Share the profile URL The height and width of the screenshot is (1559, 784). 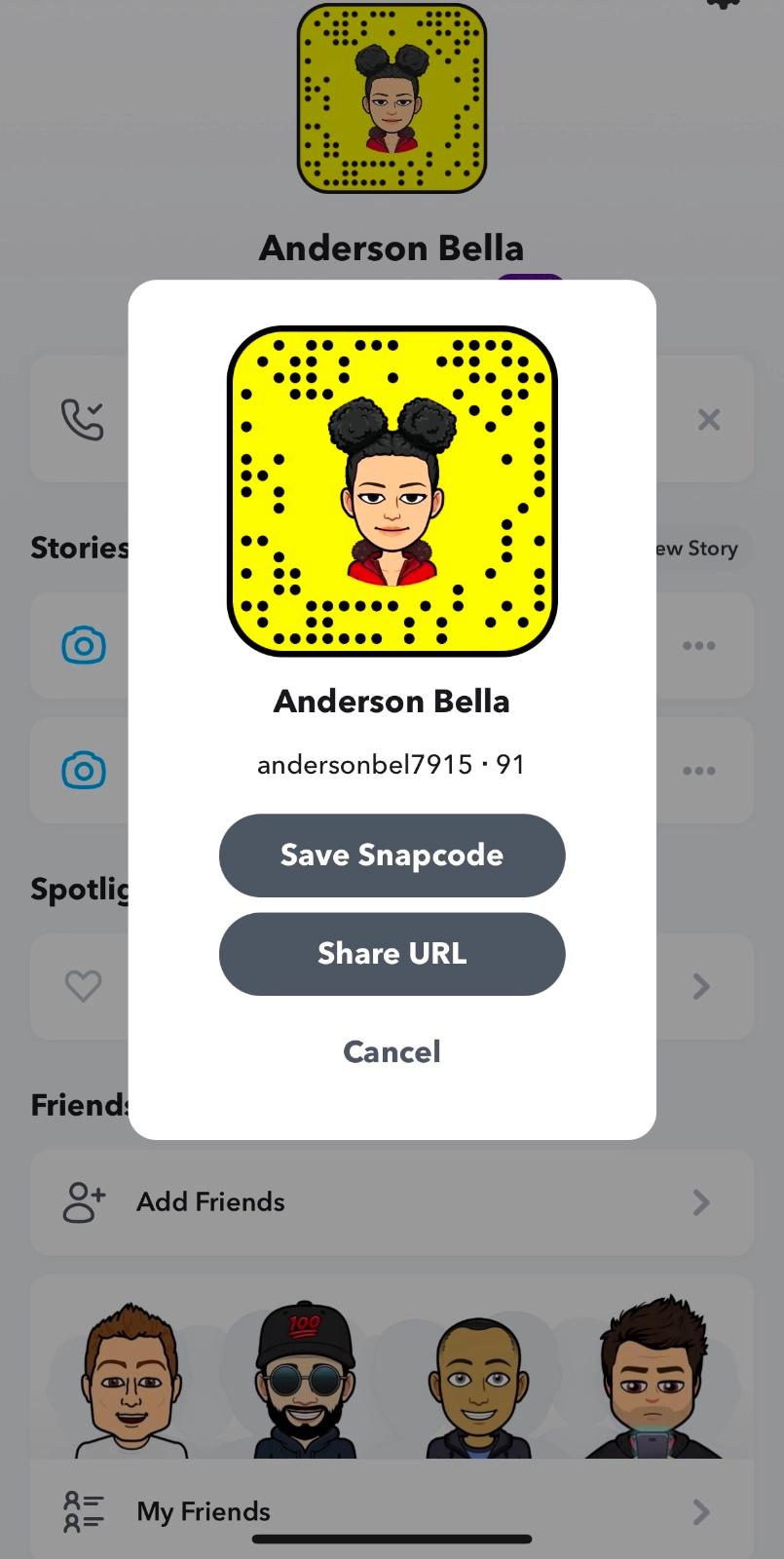pyautogui.click(x=392, y=954)
